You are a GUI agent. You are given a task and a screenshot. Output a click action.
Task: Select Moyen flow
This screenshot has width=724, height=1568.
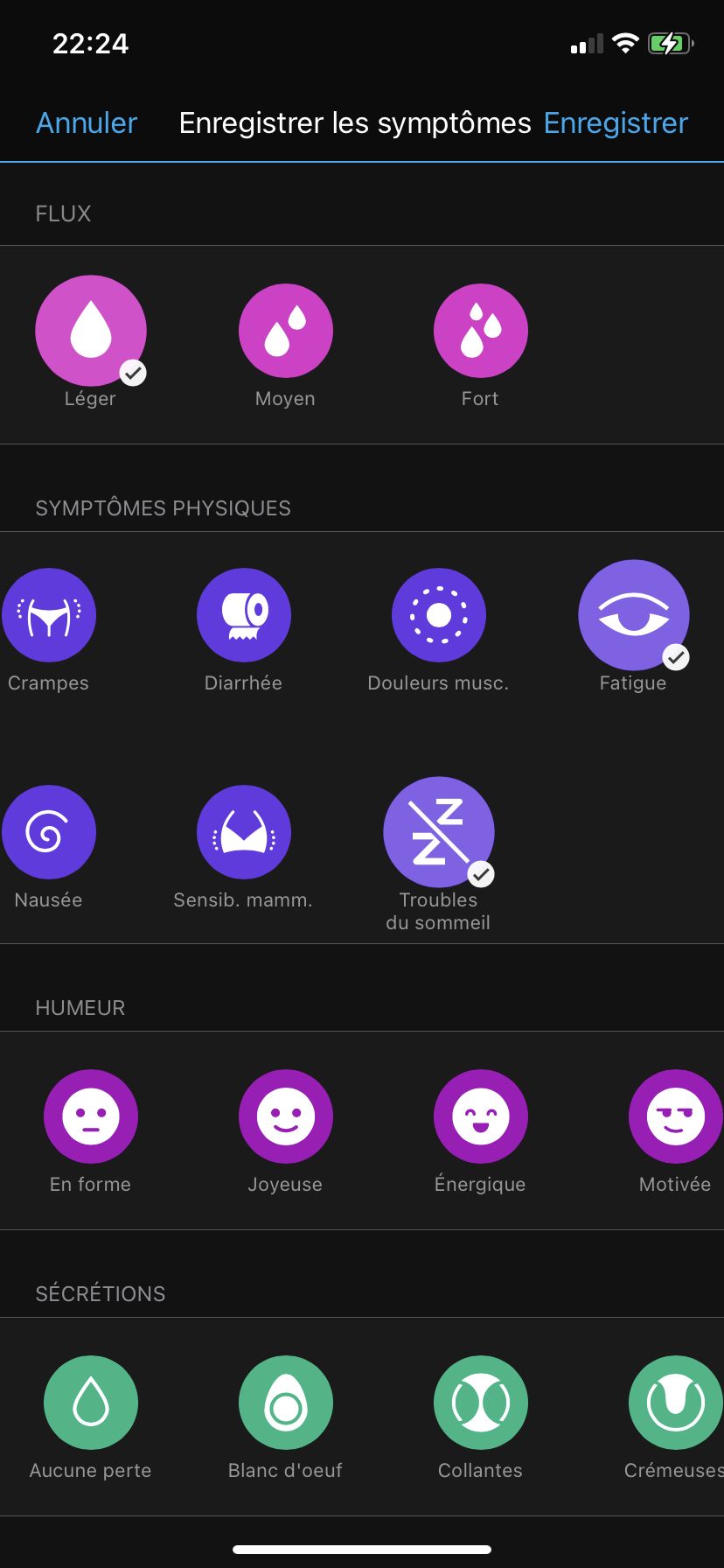(286, 332)
